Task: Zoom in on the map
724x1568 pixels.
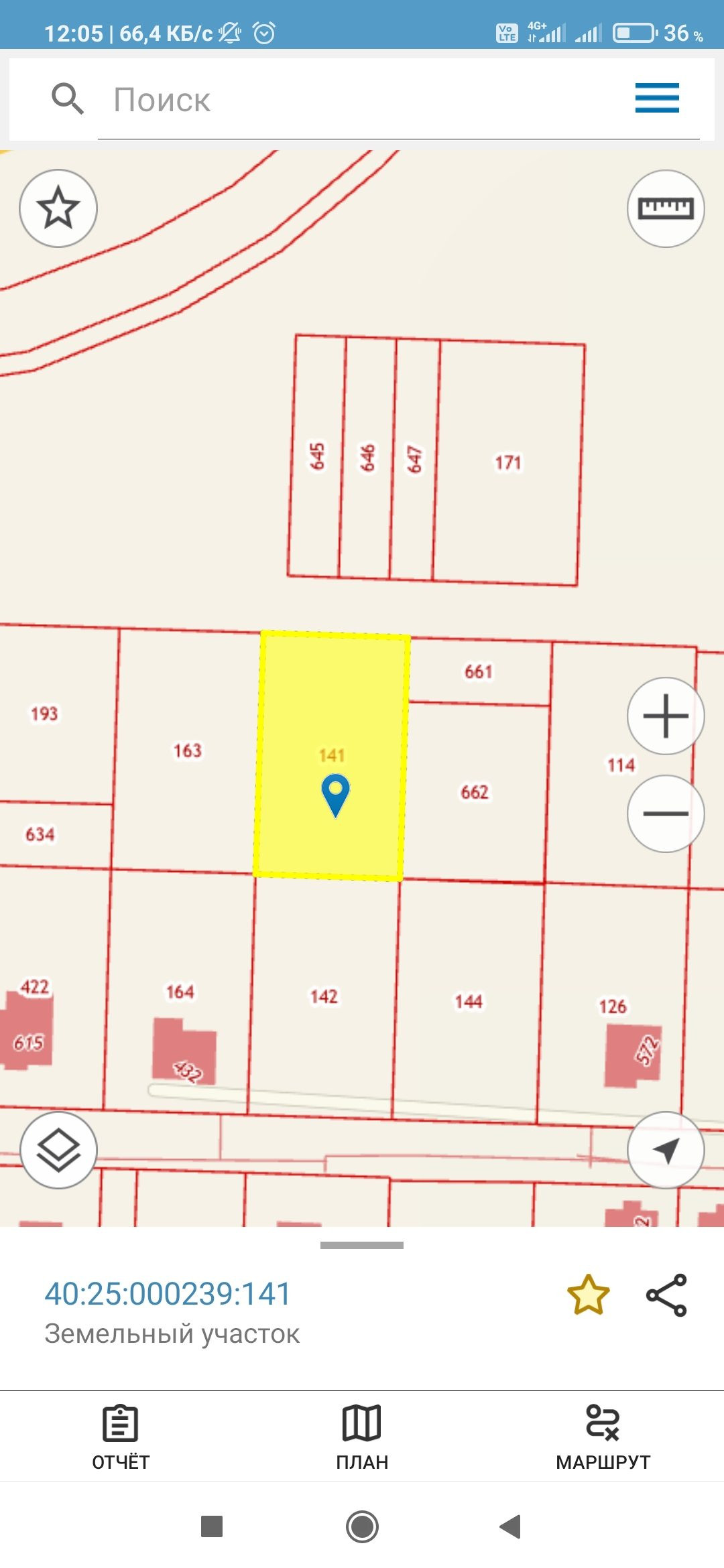Action: pyautogui.click(x=665, y=716)
